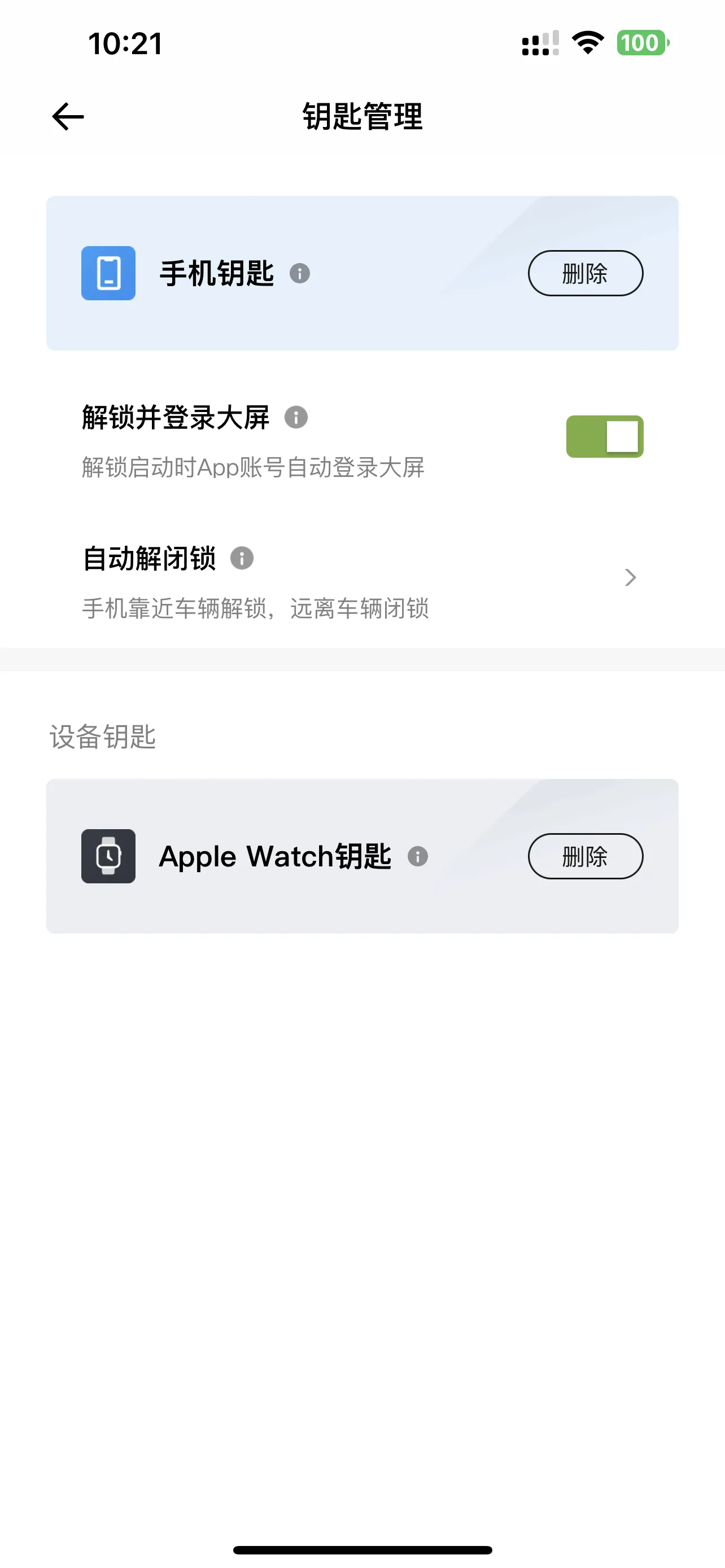Viewport: 725px width, 1568px height.
Task: Delete the 手机钥匙 phone key
Action: tap(584, 273)
